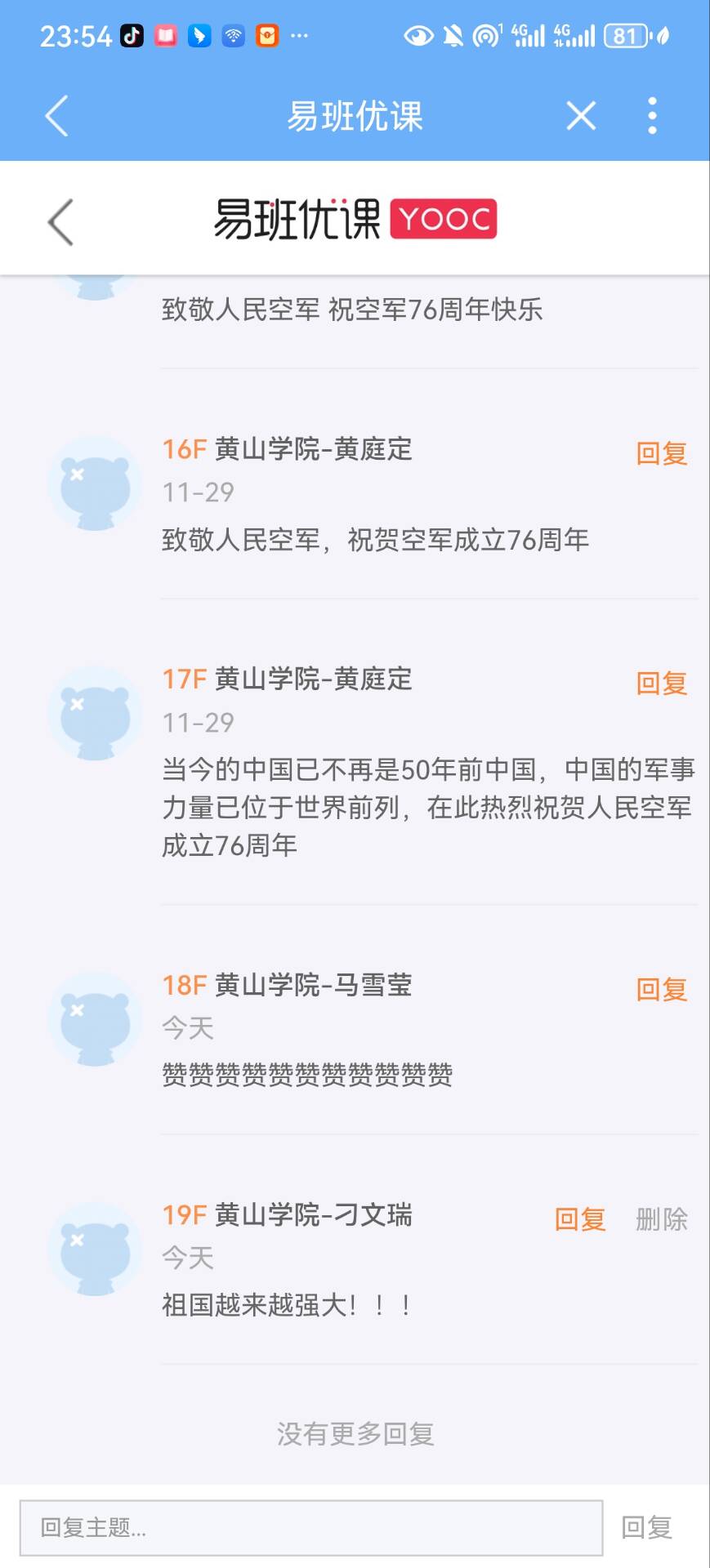The image size is (710, 1568).
Task: Focus the 回复主题 input field
Action: click(311, 1527)
